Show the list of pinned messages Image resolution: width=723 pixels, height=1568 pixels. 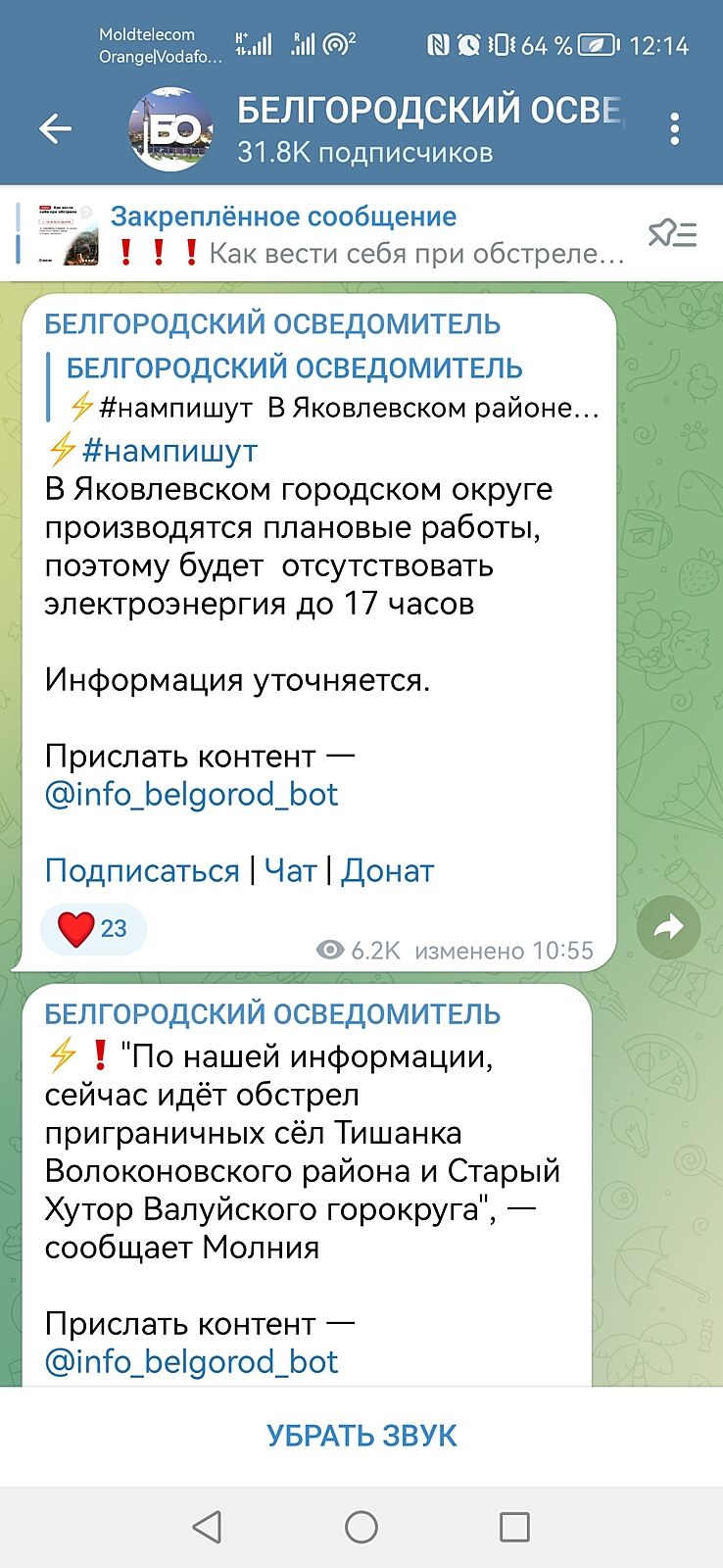pos(672,234)
